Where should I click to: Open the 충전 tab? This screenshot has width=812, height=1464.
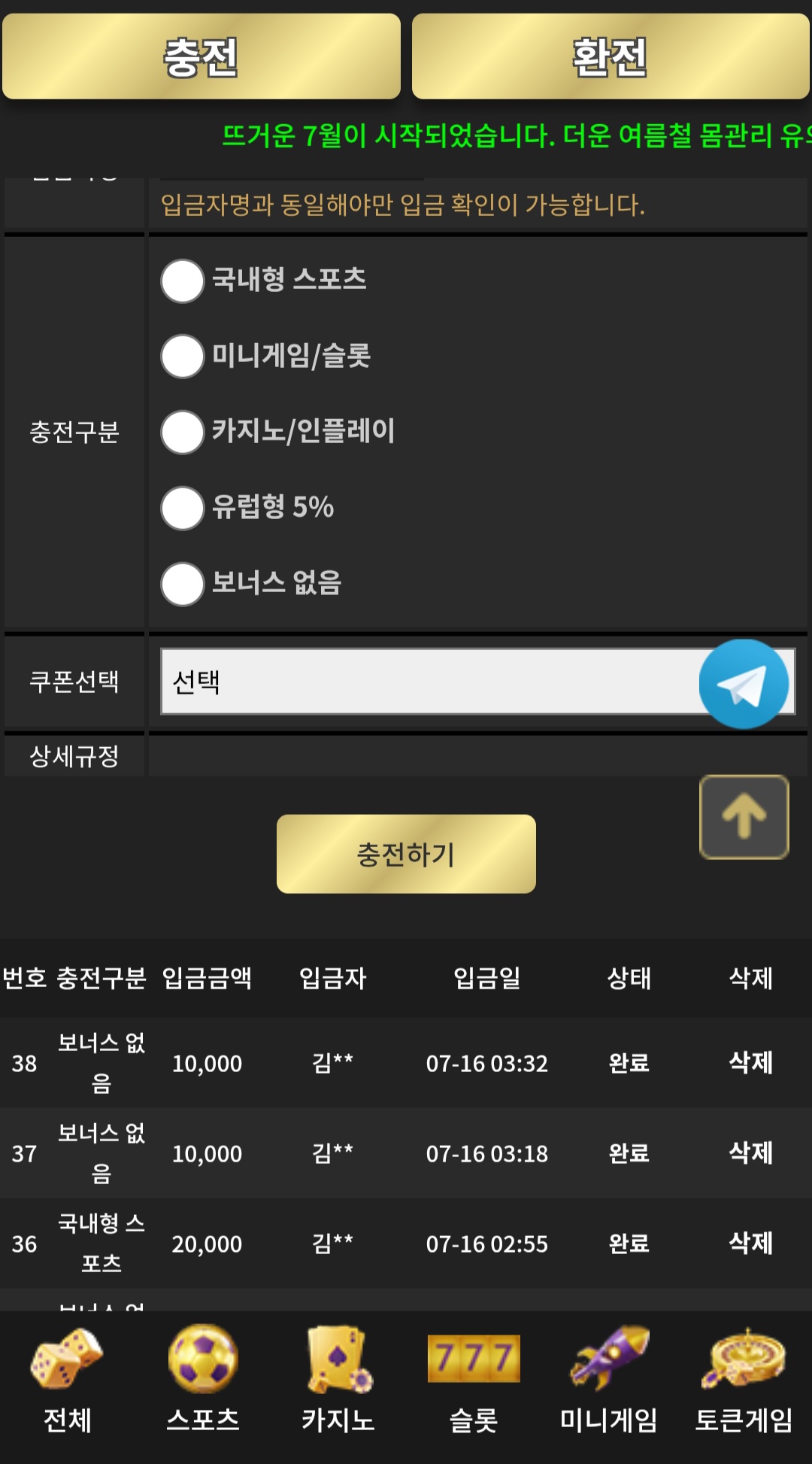201,56
